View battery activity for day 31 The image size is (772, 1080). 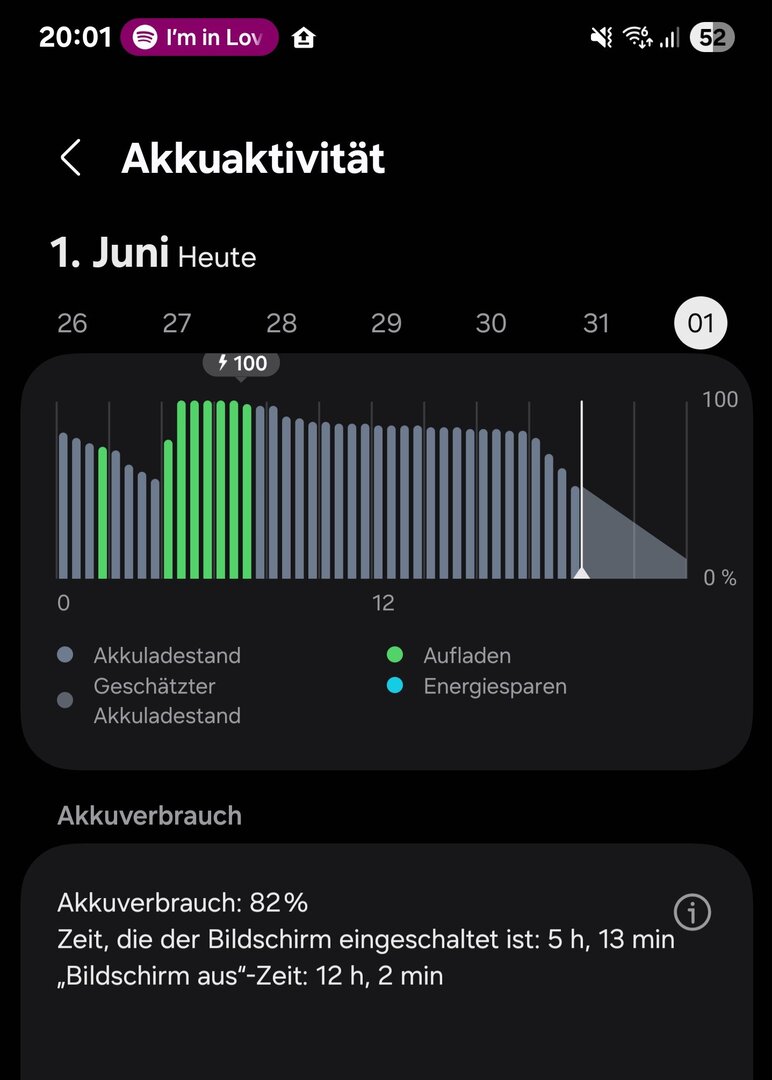[596, 323]
